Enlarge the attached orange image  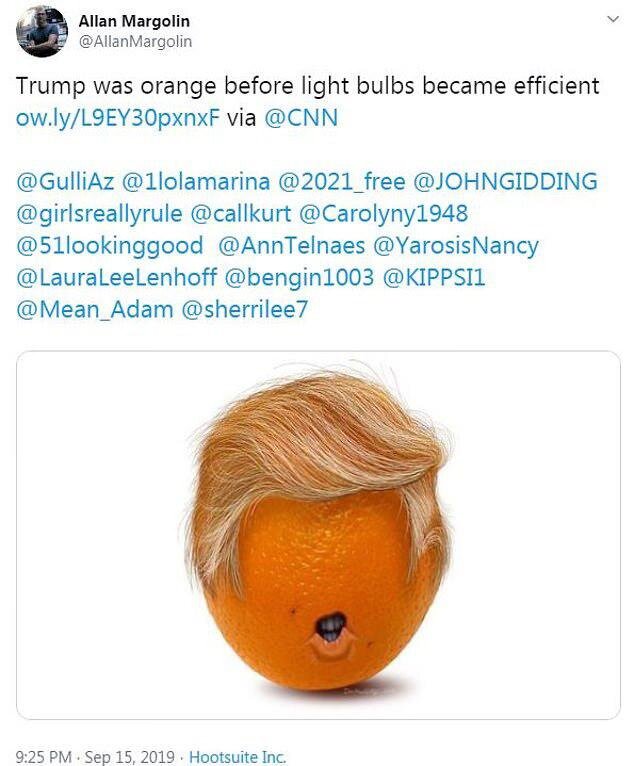click(318, 535)
